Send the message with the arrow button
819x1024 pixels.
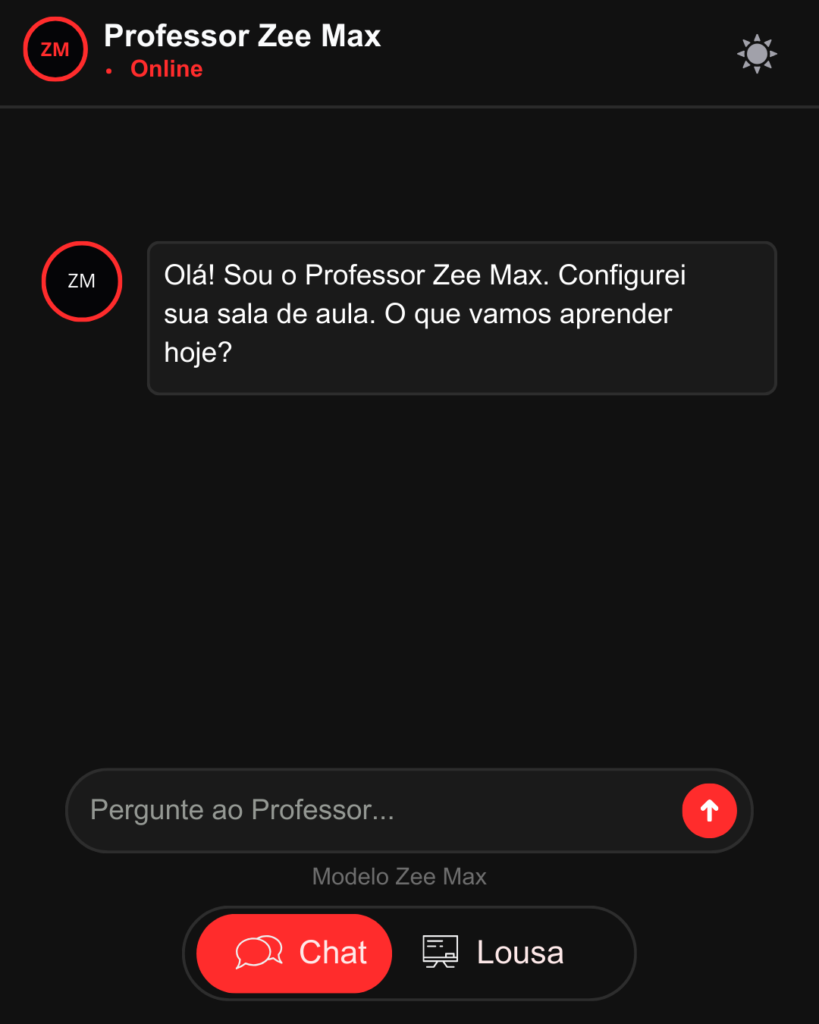(709, 810)
